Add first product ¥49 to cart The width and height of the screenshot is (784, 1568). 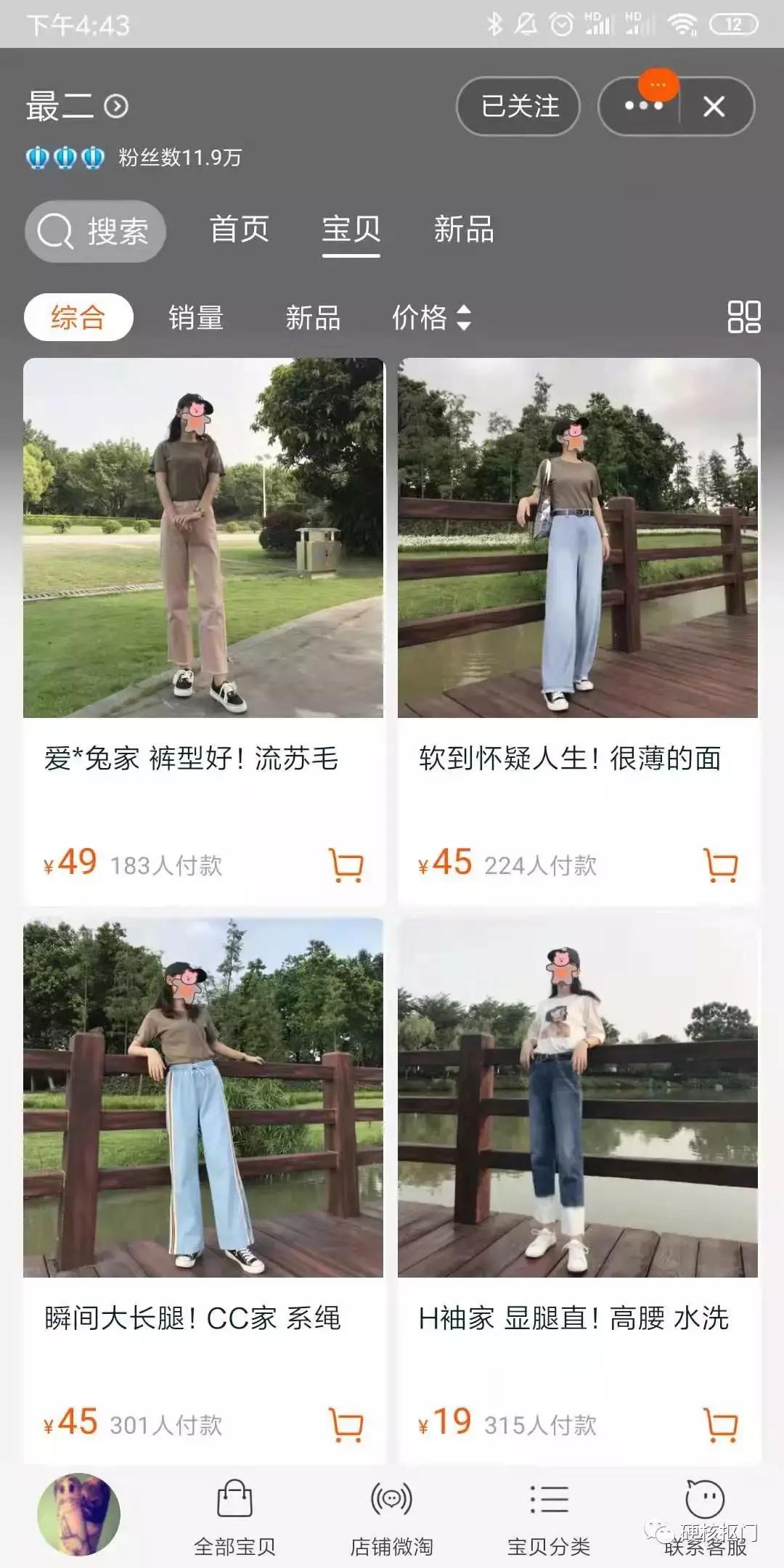pos(346,866)
